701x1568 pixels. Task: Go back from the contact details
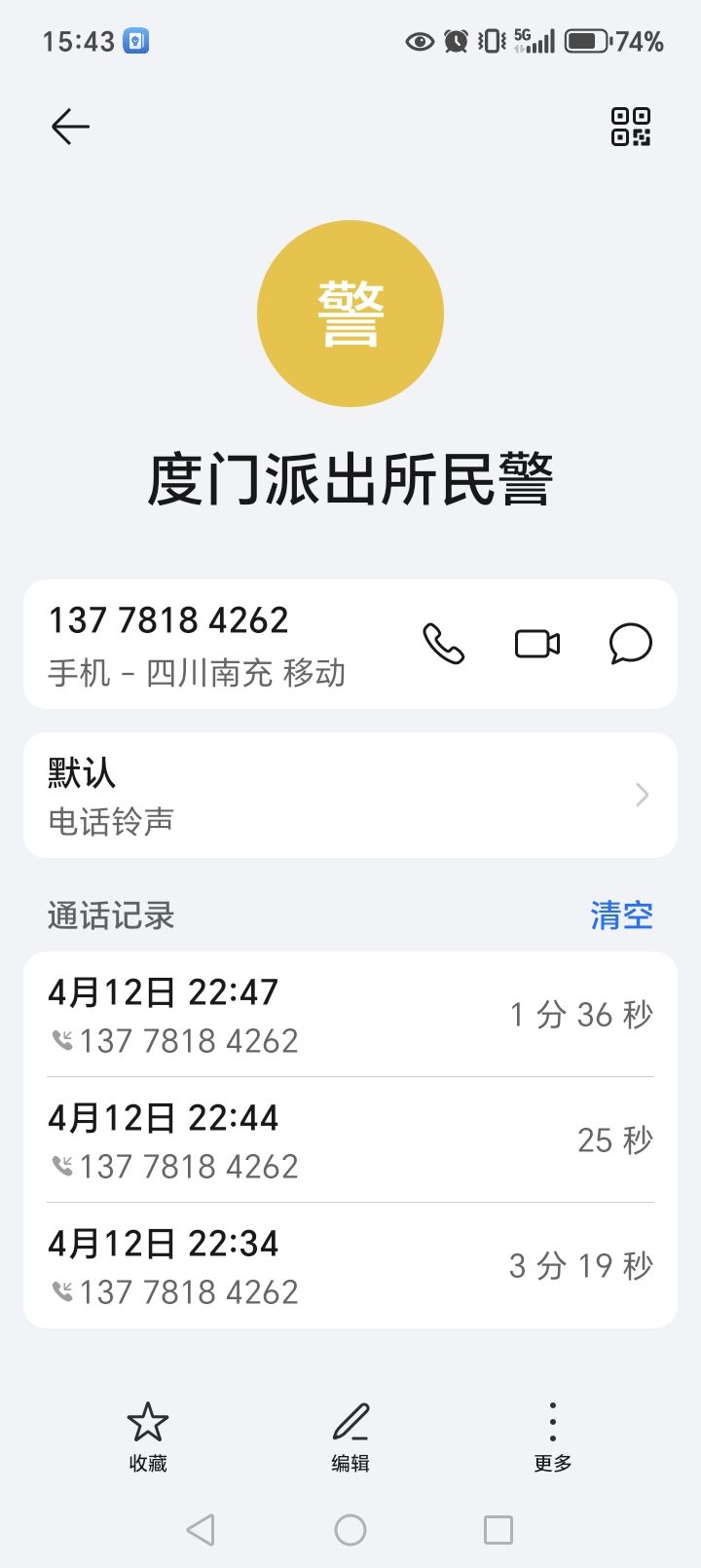coord(70,127)
